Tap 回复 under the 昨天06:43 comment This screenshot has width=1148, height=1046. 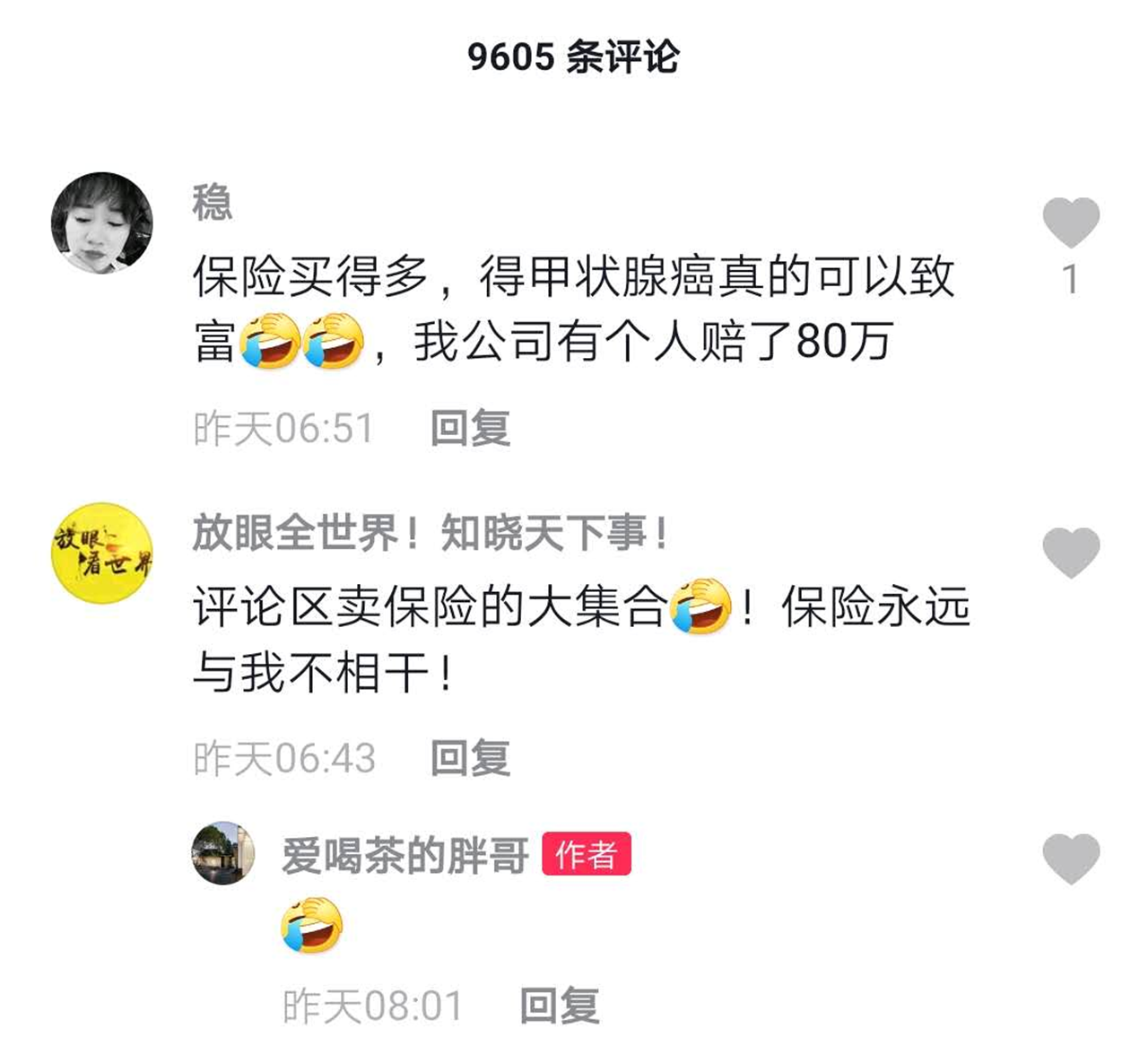click(470, 758)
